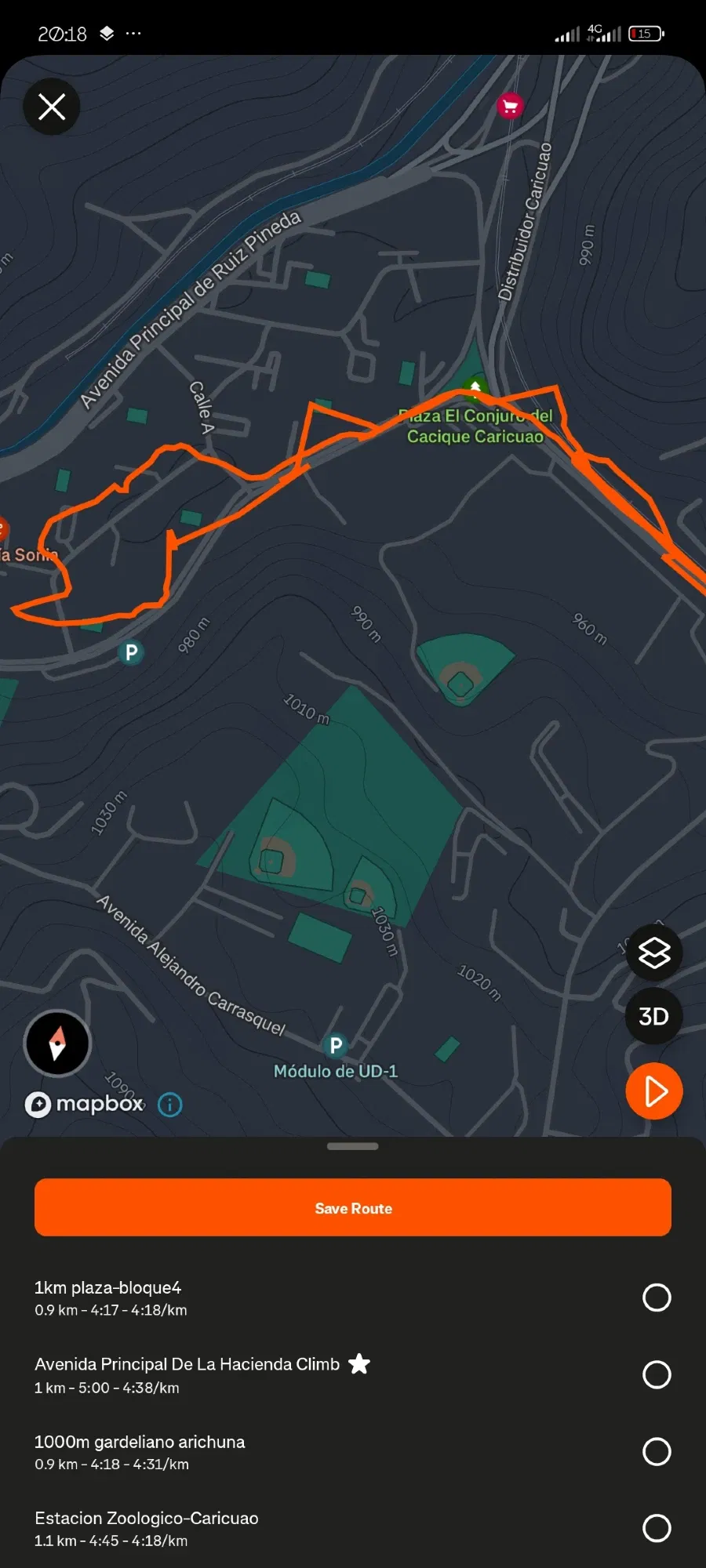706x1568 pixels.
Task: Tap the bottom sheet drag handle
Action: click(x=353, y=1146)
